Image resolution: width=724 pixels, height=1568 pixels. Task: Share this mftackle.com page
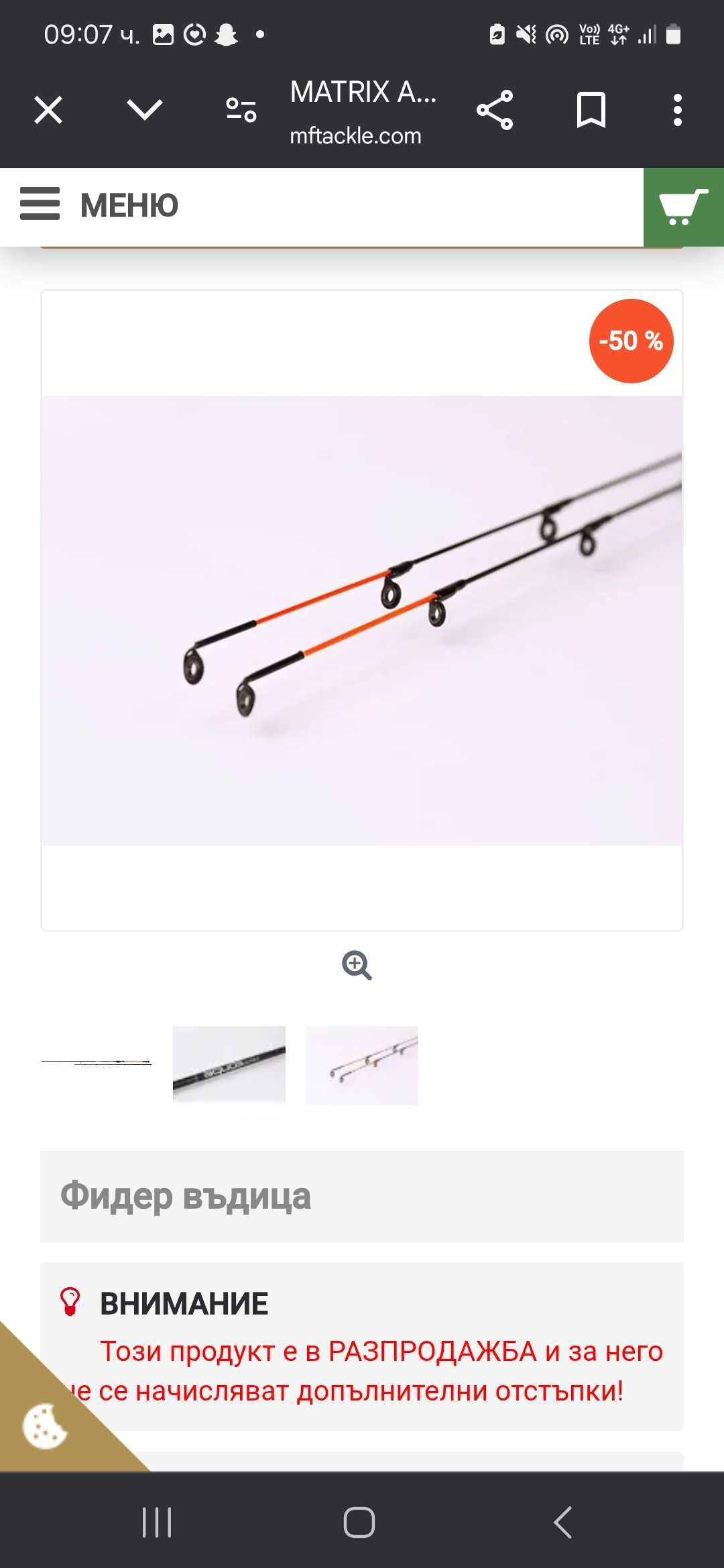pyautogui.click(x=495, y=110)
